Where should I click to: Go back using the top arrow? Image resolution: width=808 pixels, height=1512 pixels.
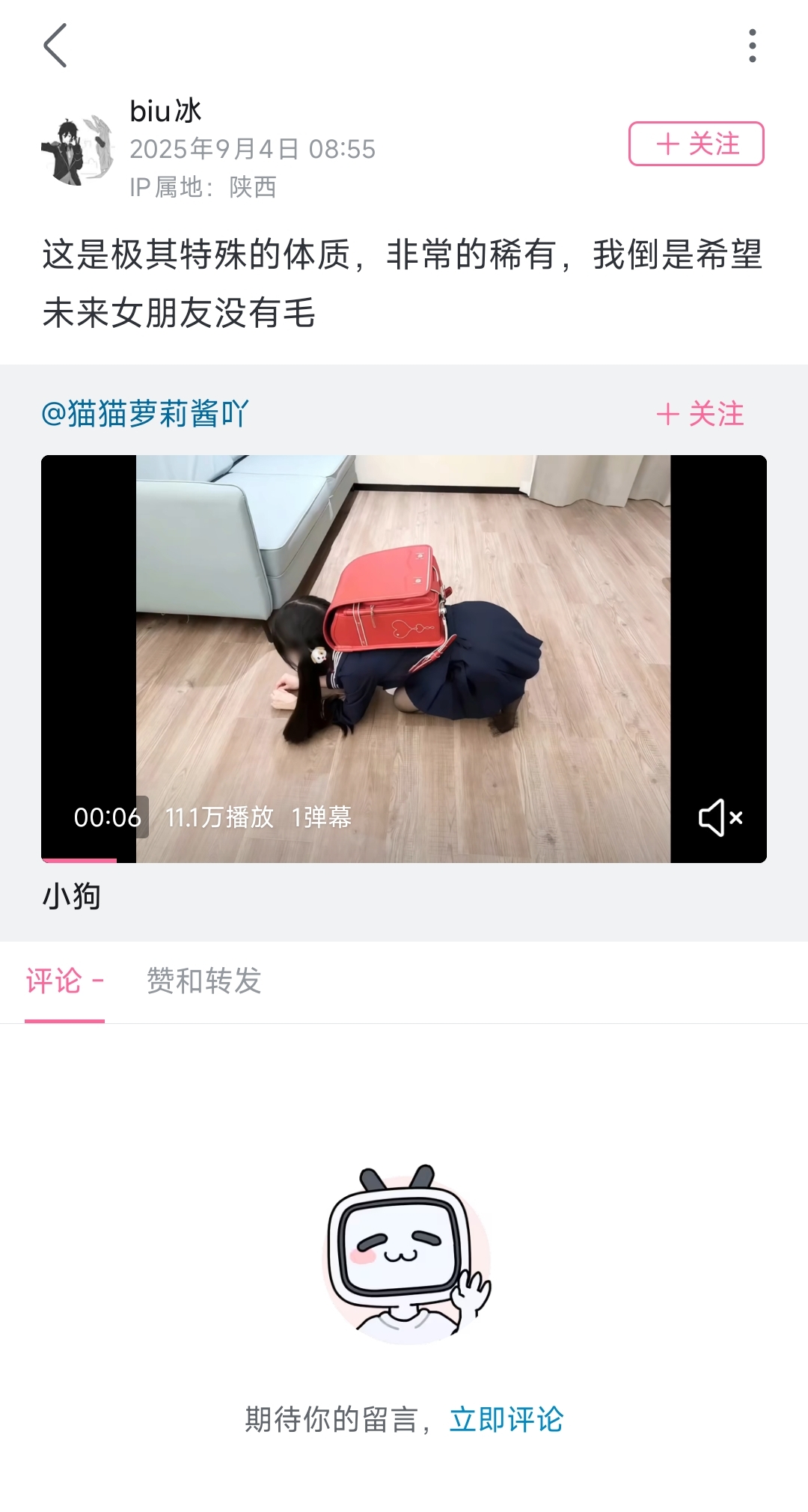tap(55, 46)
